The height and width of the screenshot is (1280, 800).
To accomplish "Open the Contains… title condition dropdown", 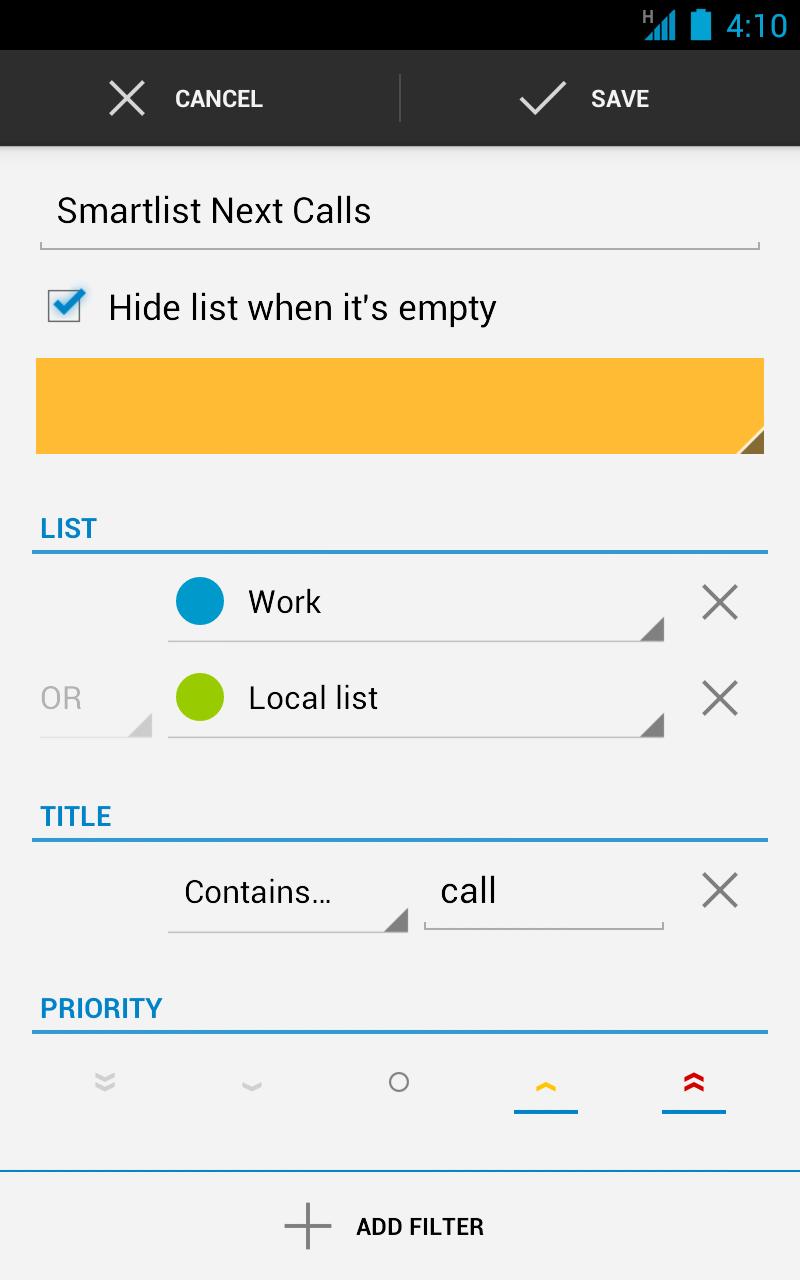I will (287, 892).
